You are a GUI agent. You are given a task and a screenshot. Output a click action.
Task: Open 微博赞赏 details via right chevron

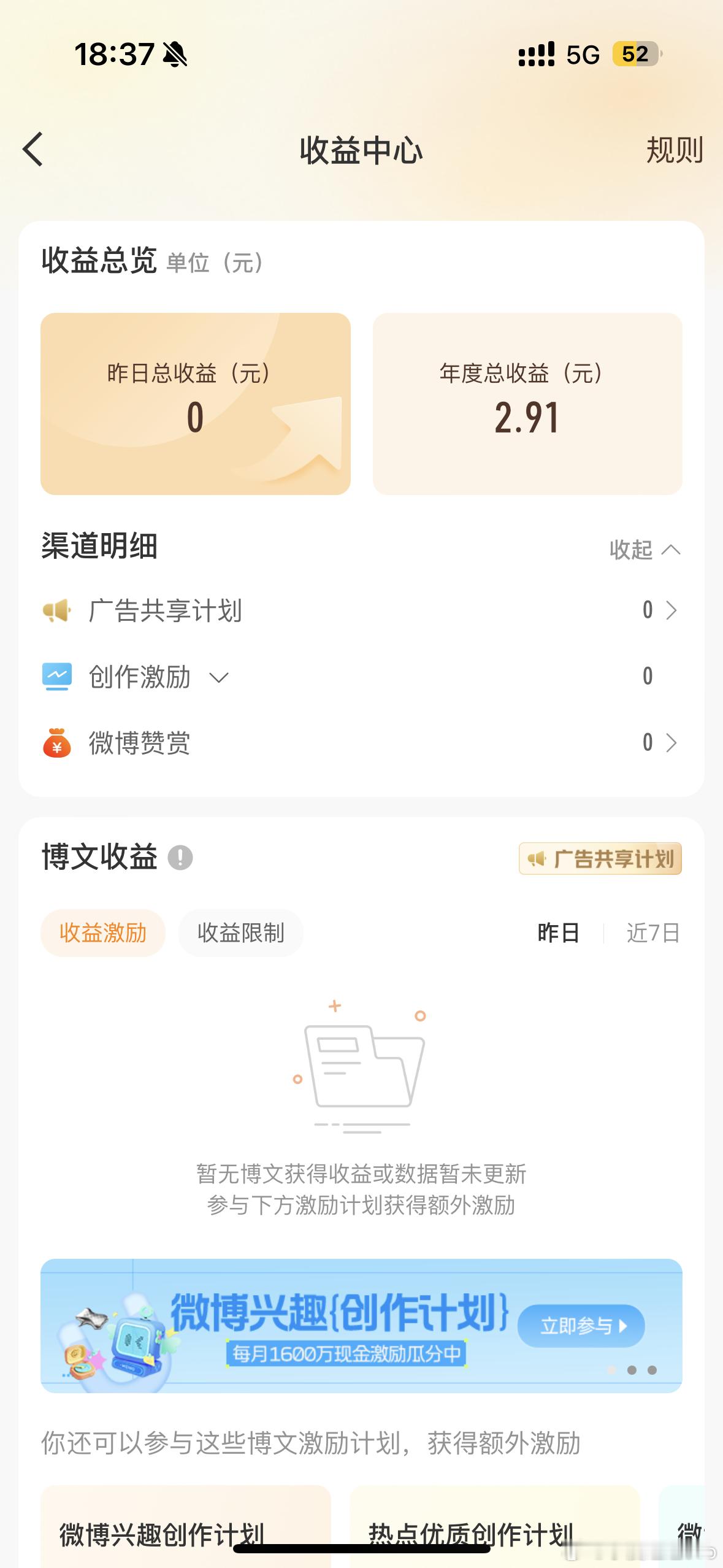coord(671,744)
